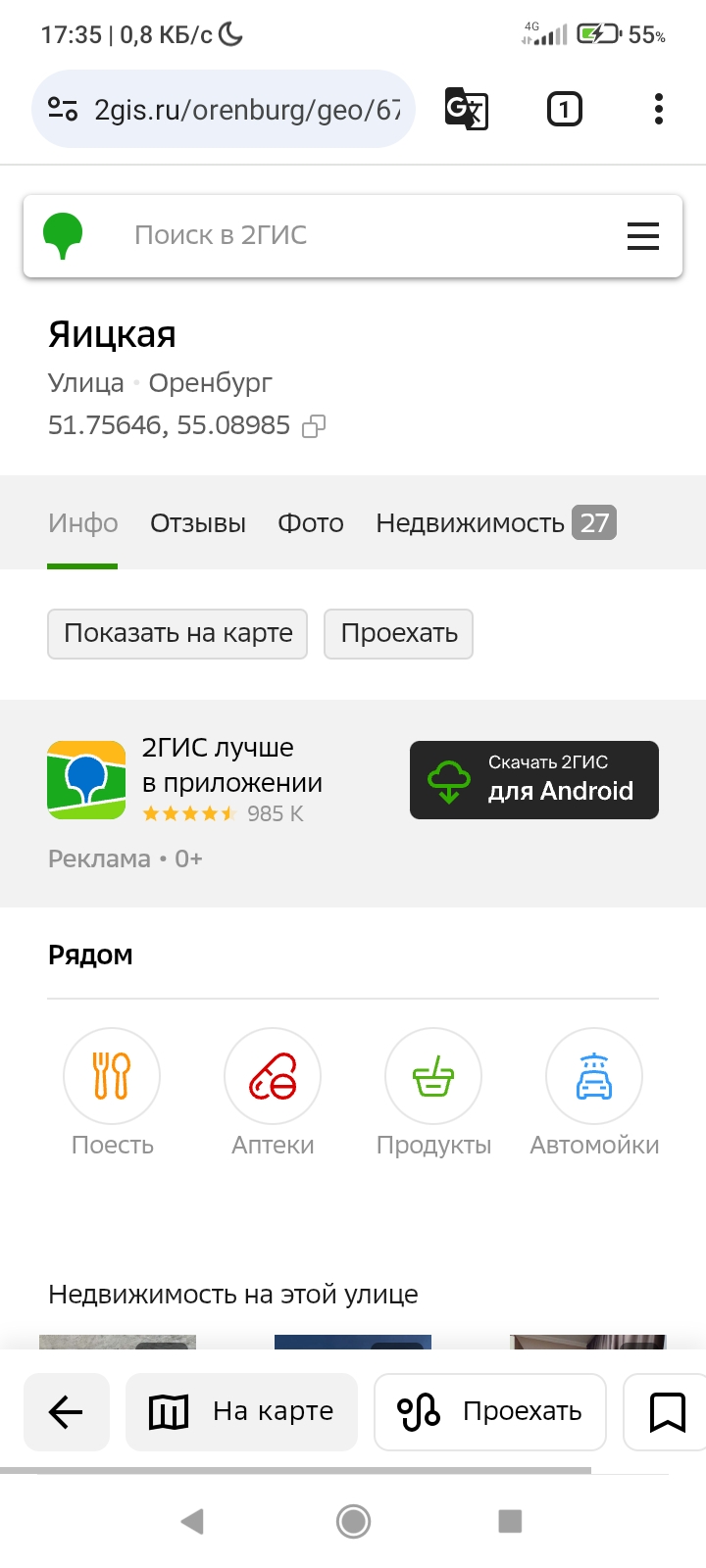Open the browser overflow menu
706x1568 pixels.
tap(659, 109)
